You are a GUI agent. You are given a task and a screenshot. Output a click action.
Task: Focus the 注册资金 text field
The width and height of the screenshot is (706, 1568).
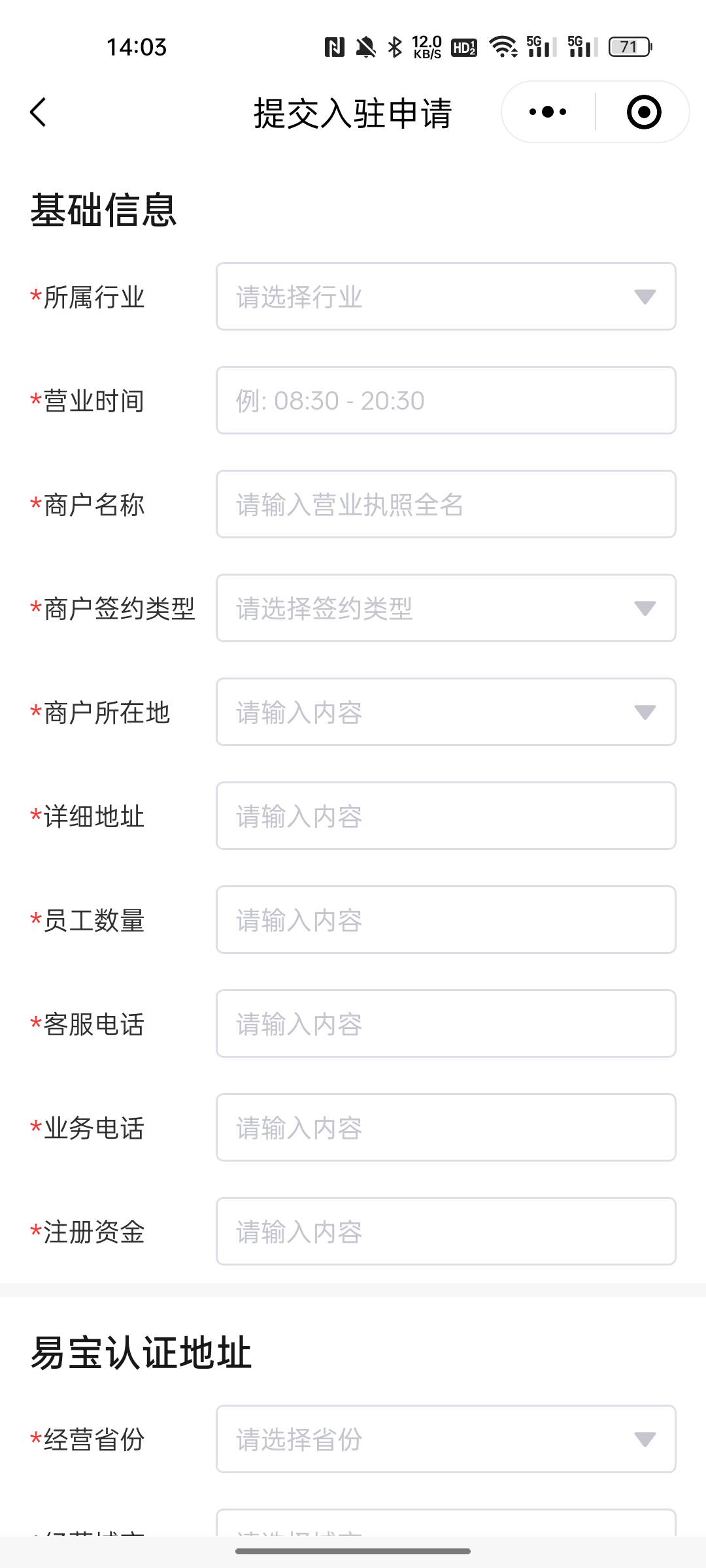(x=446, y=1232)
